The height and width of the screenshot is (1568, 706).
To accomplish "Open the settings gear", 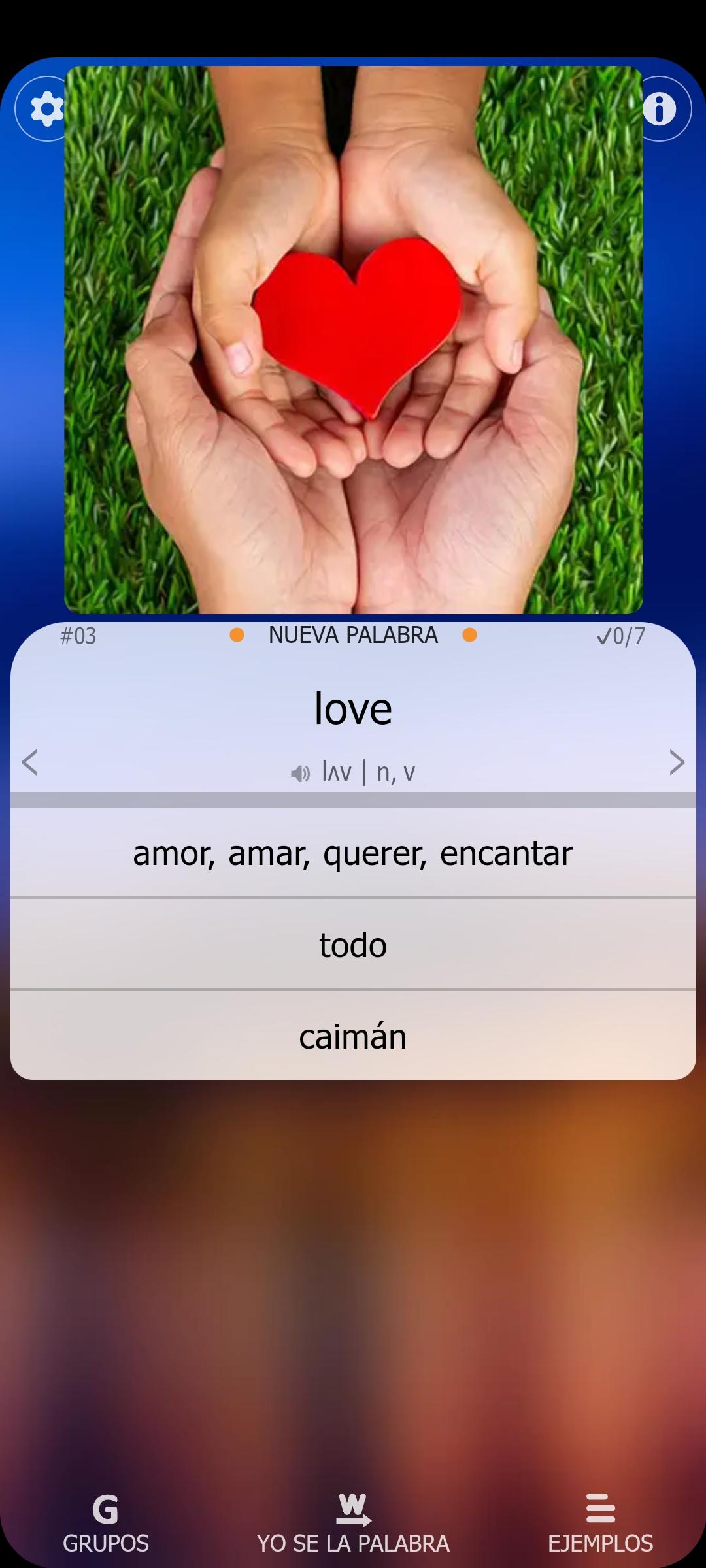I will (44, 108).
